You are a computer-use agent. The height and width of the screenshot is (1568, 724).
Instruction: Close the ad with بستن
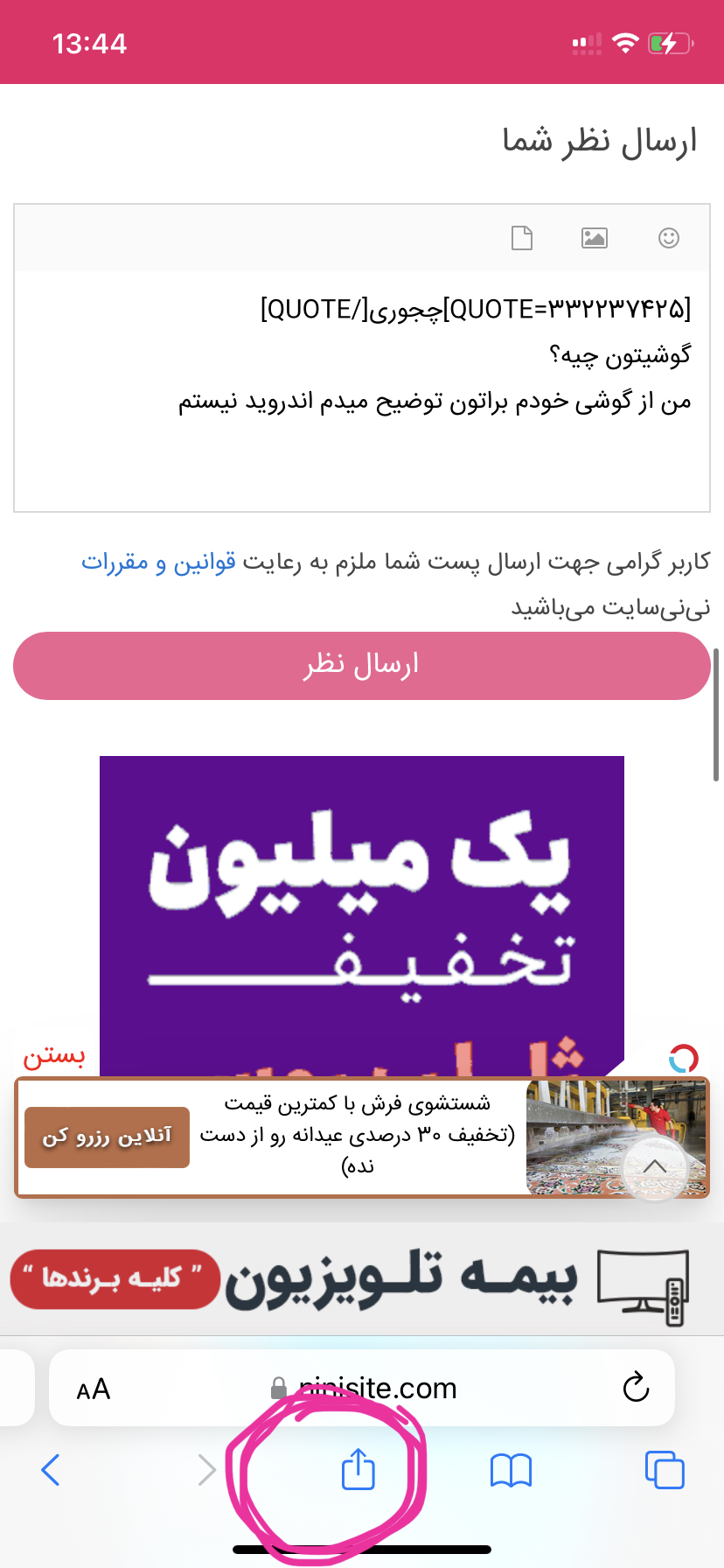54,1056
